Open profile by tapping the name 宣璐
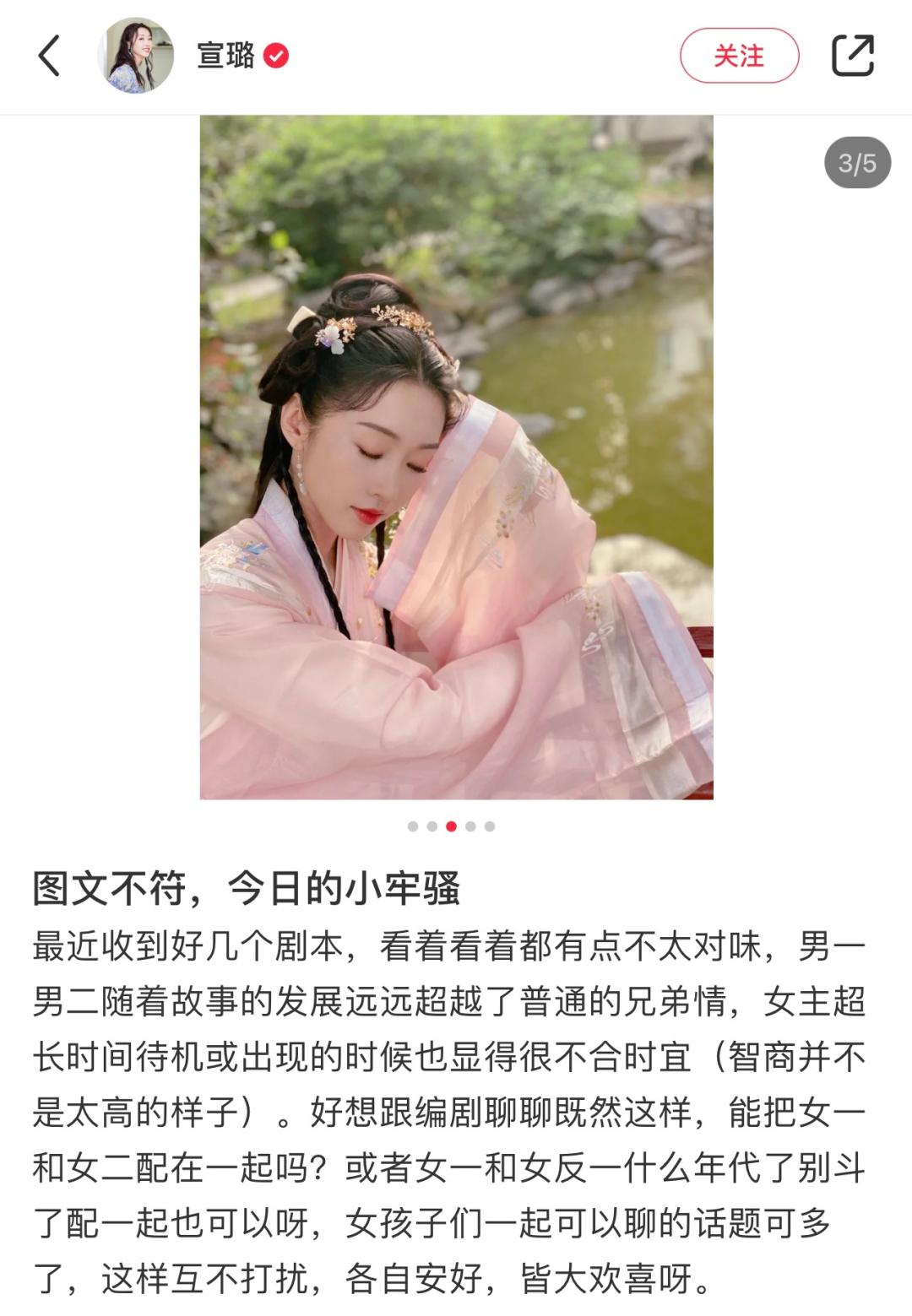912x1316 pixels. pos(225,56)
